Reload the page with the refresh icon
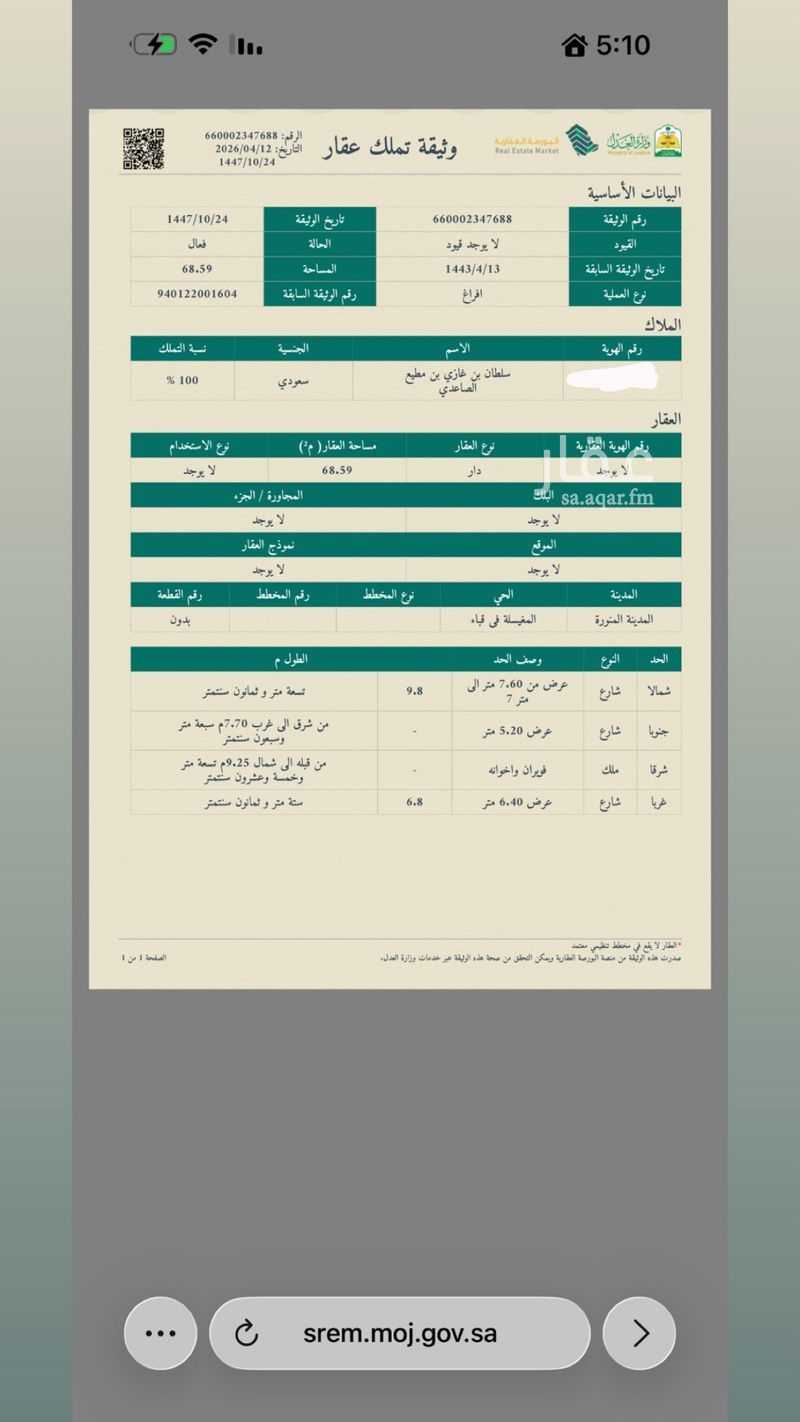Screen dimensions: 800x1422 click(246, 1333)
